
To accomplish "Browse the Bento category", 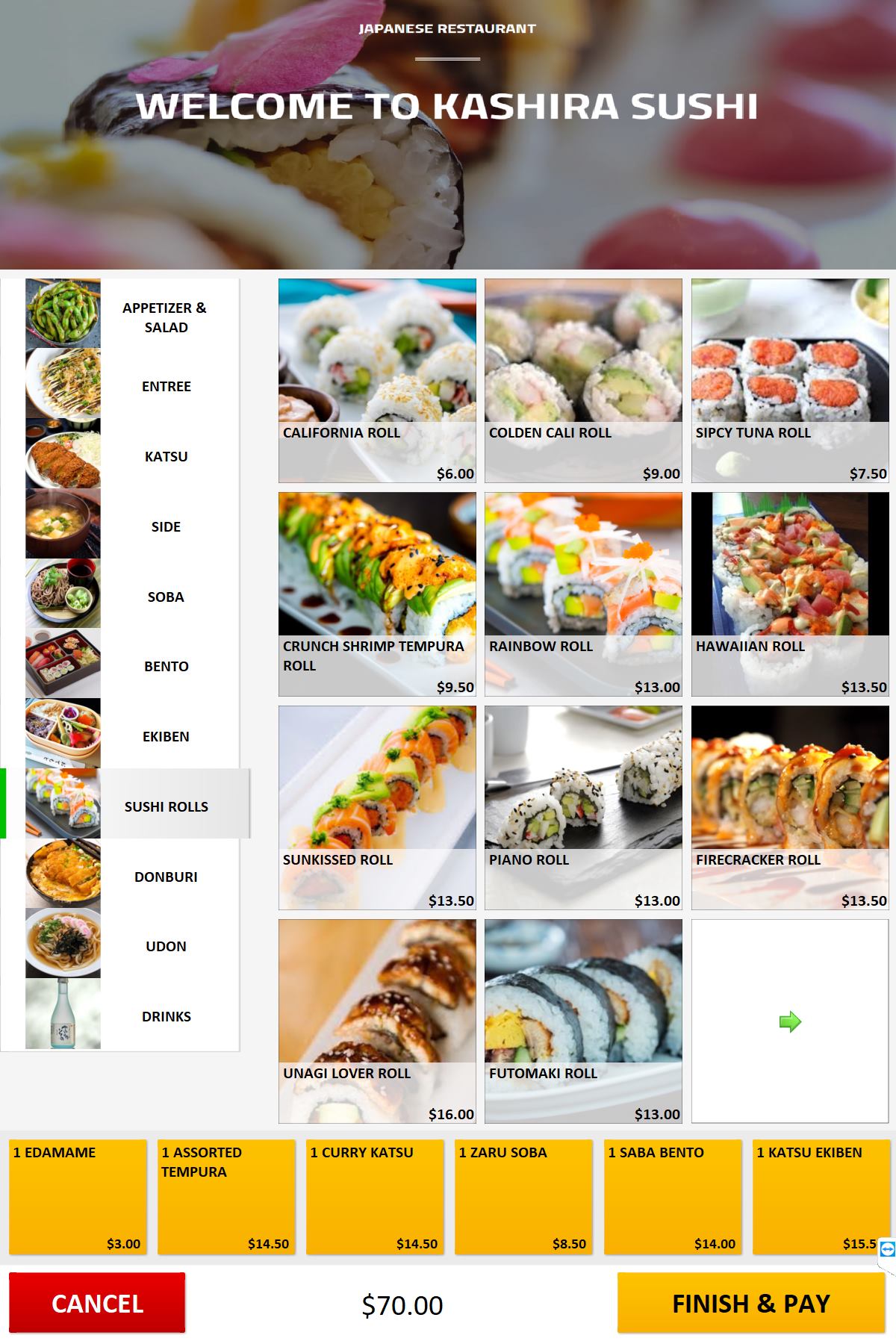I will [x=132, y=665].
